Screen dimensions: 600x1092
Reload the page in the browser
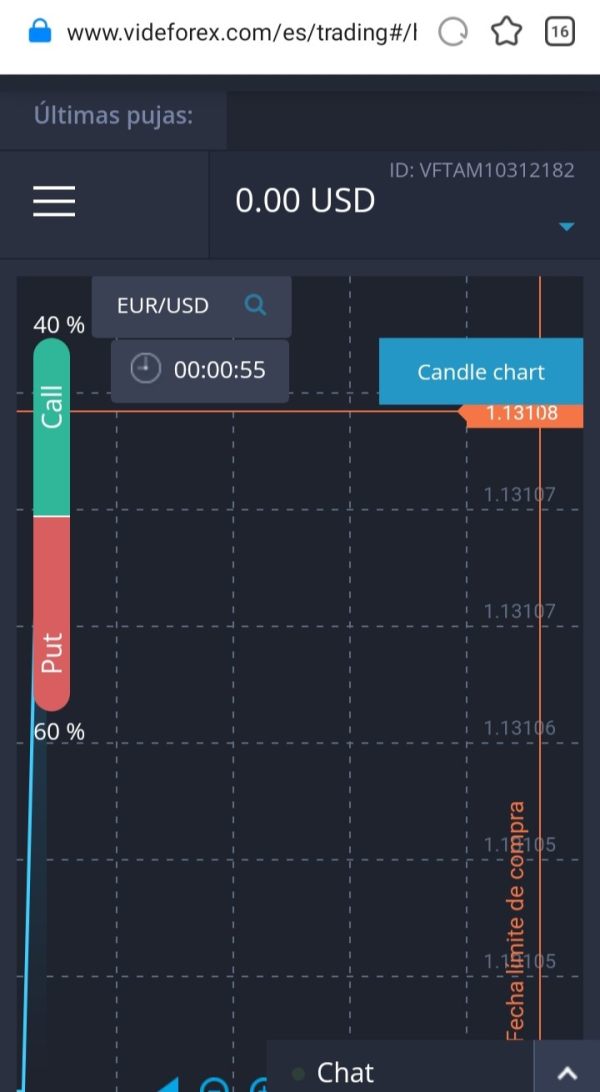[452, 32]
